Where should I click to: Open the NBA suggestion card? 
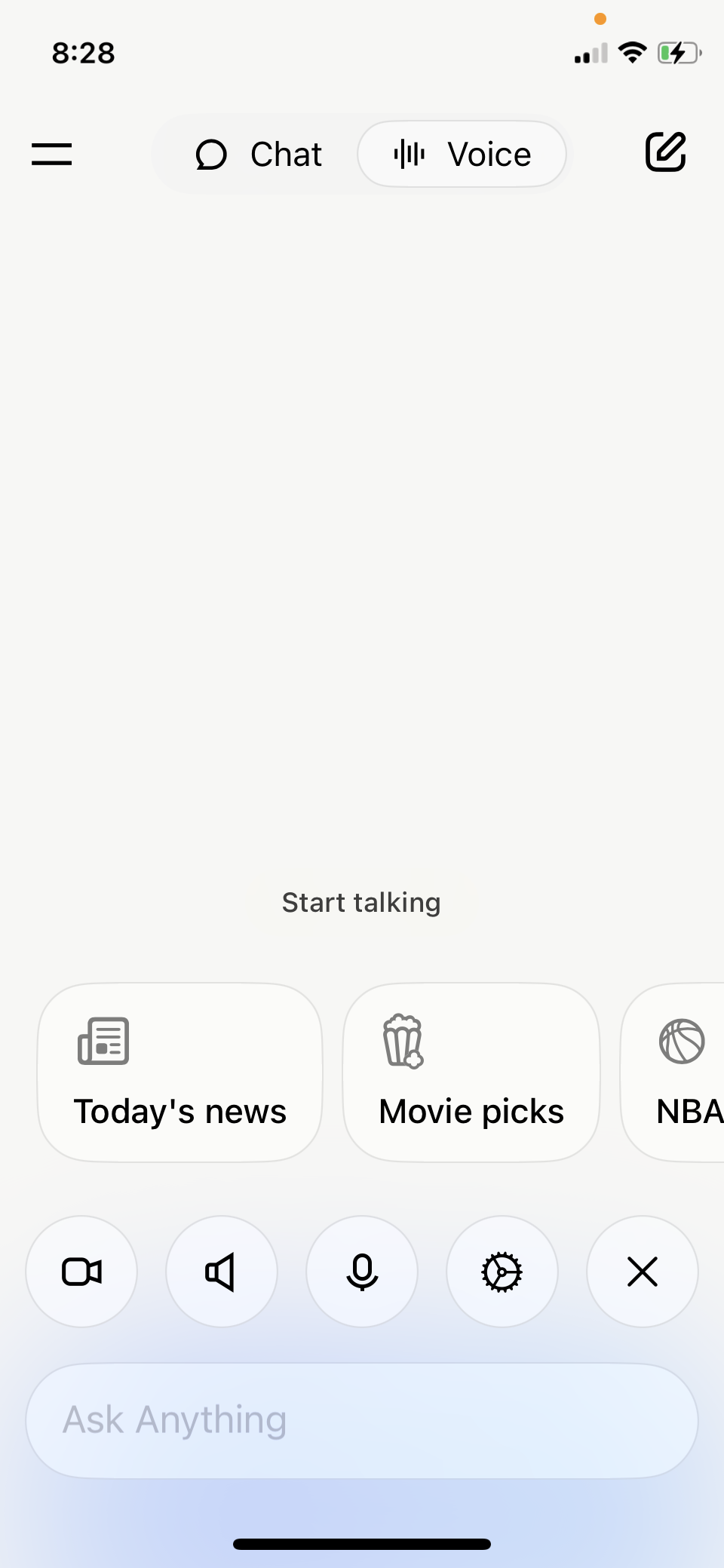click(673, 1072)
